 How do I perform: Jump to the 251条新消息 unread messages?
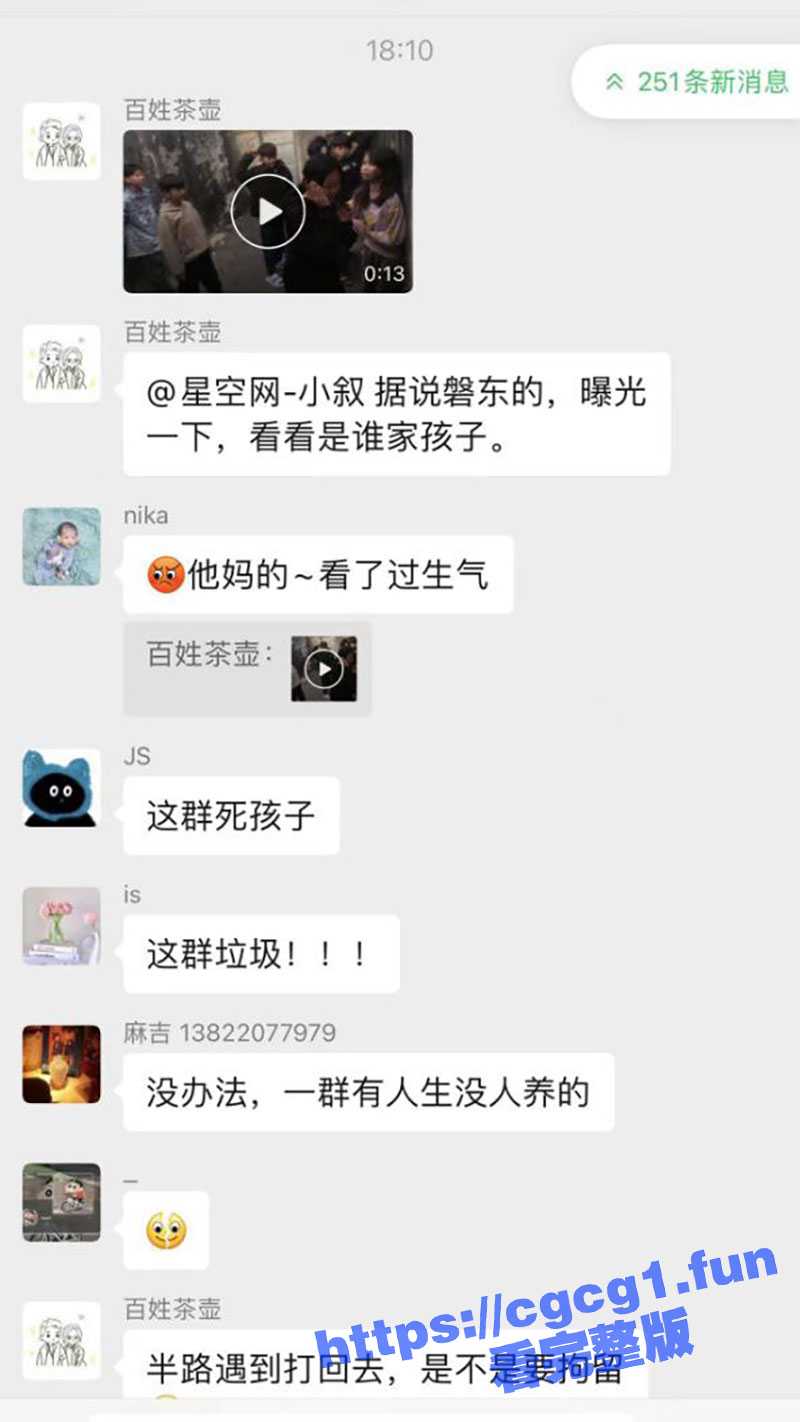point(696,82)
